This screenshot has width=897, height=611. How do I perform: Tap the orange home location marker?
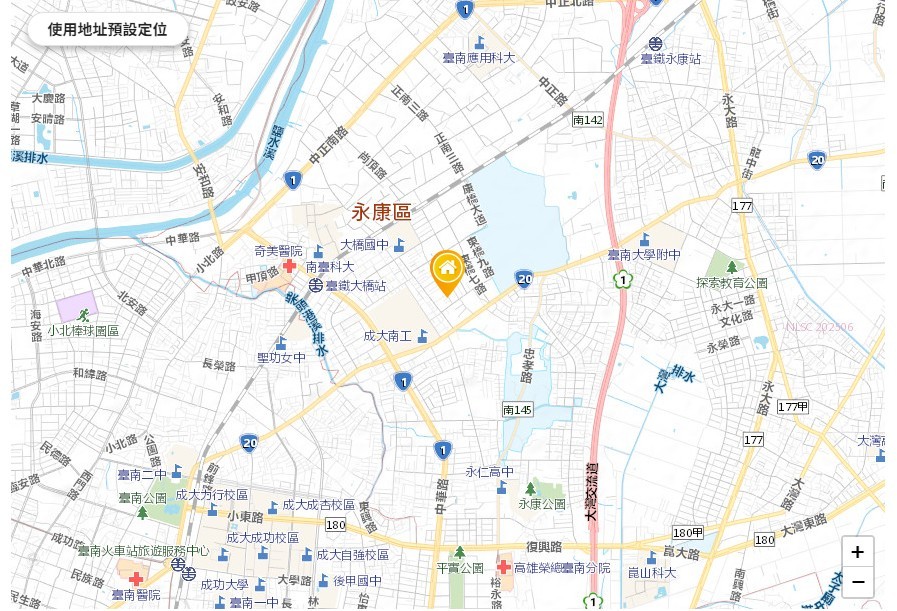[446, 270]
